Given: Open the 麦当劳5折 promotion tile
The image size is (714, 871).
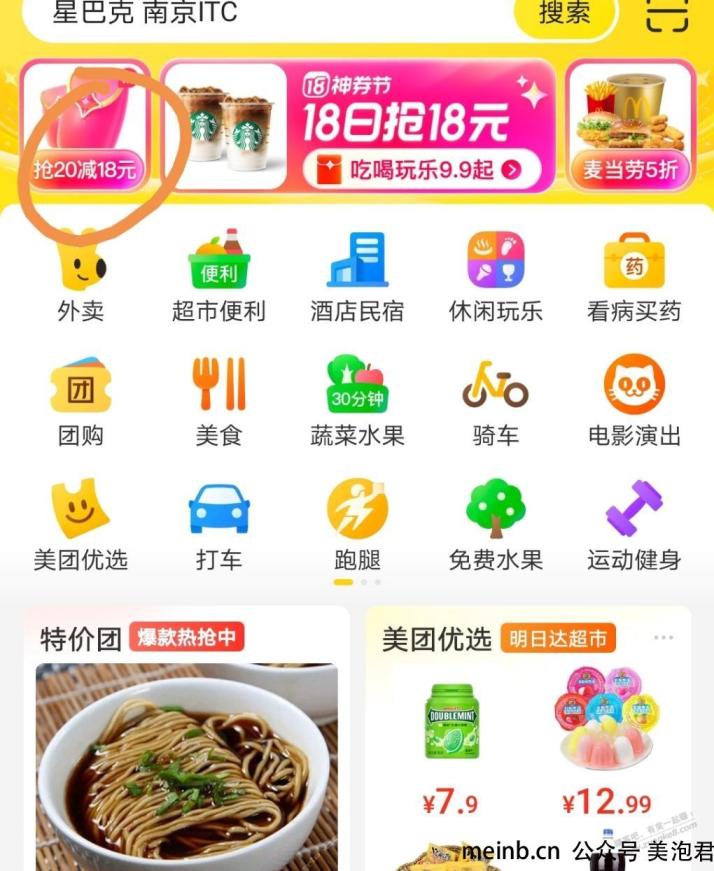Looking at the screenshot, I should click(x=630, y=126).
